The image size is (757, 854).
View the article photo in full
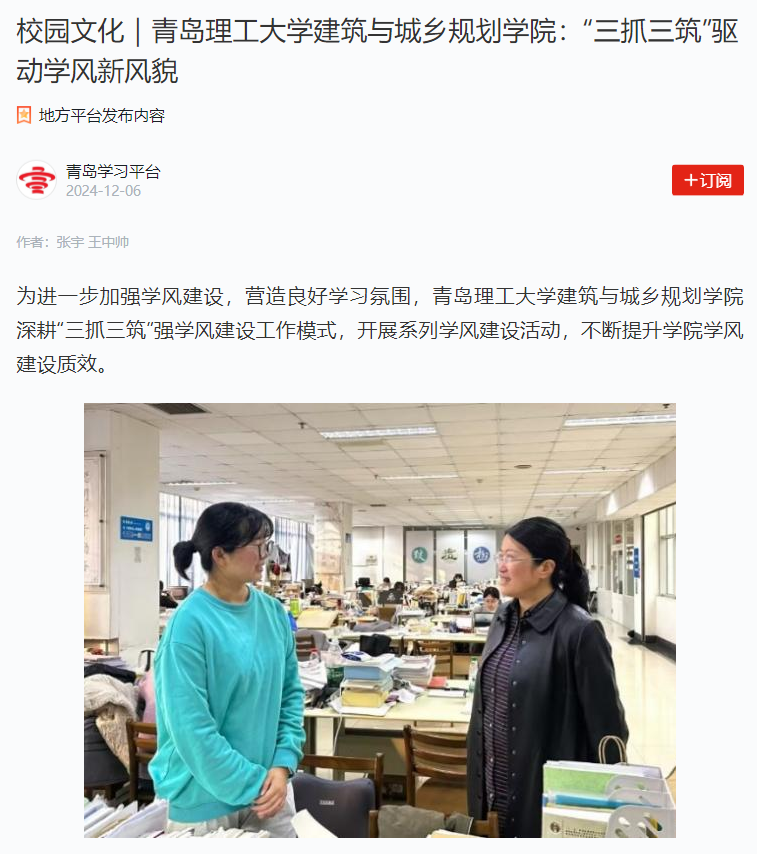point(379,620)
